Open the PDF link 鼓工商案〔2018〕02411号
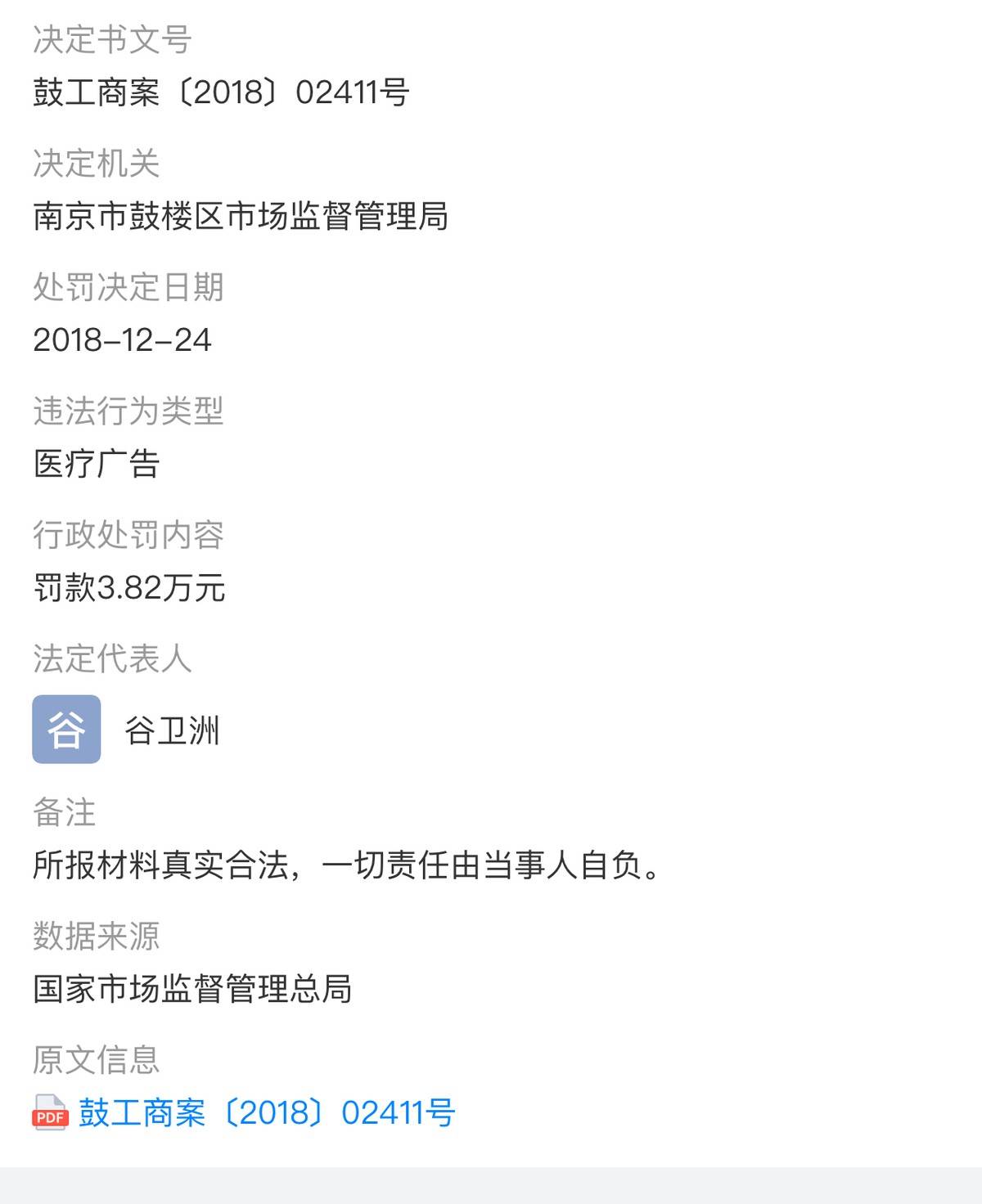982x1204 pixels. click(266, 1113)
